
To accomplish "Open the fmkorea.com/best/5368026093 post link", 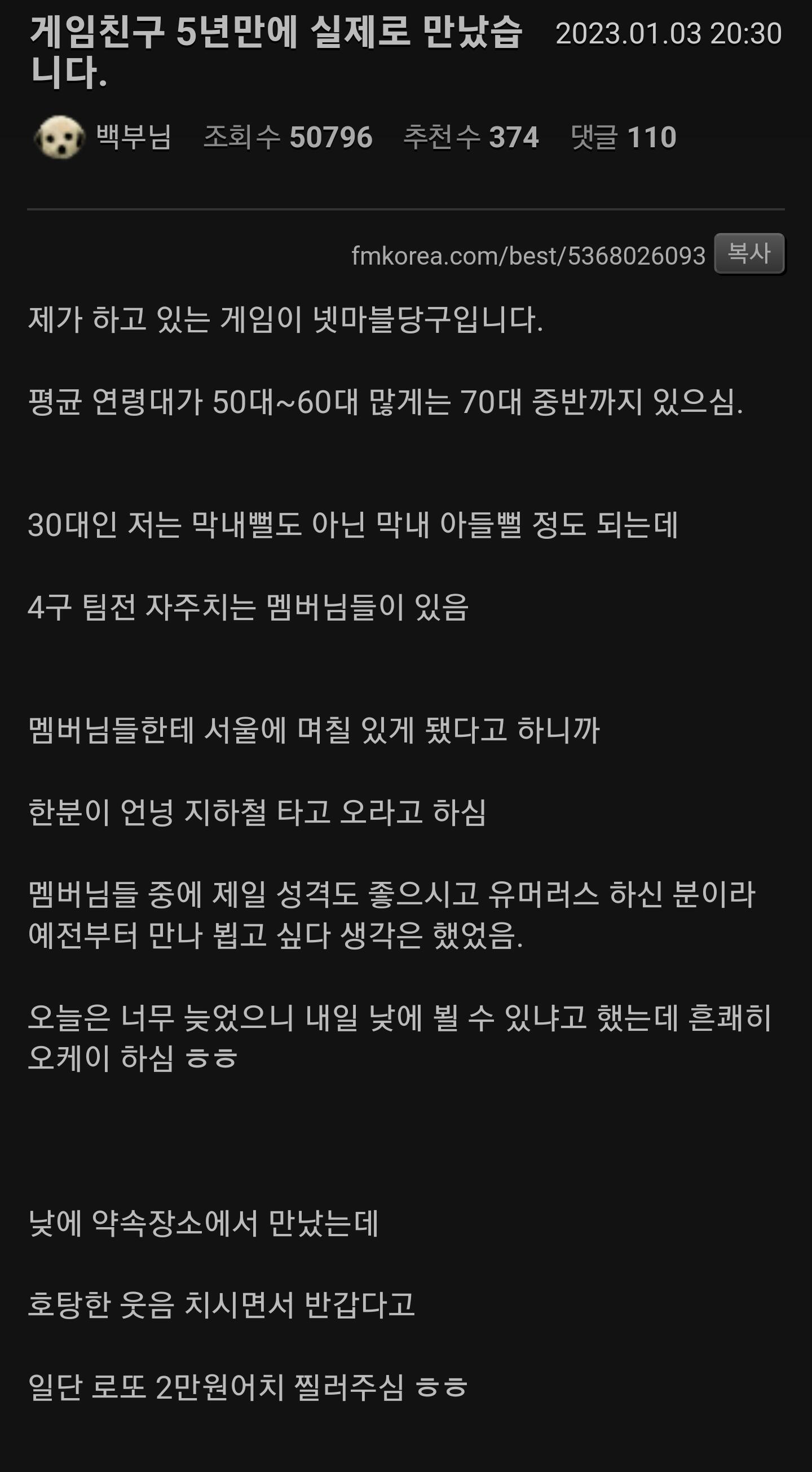I will point(528,256).
